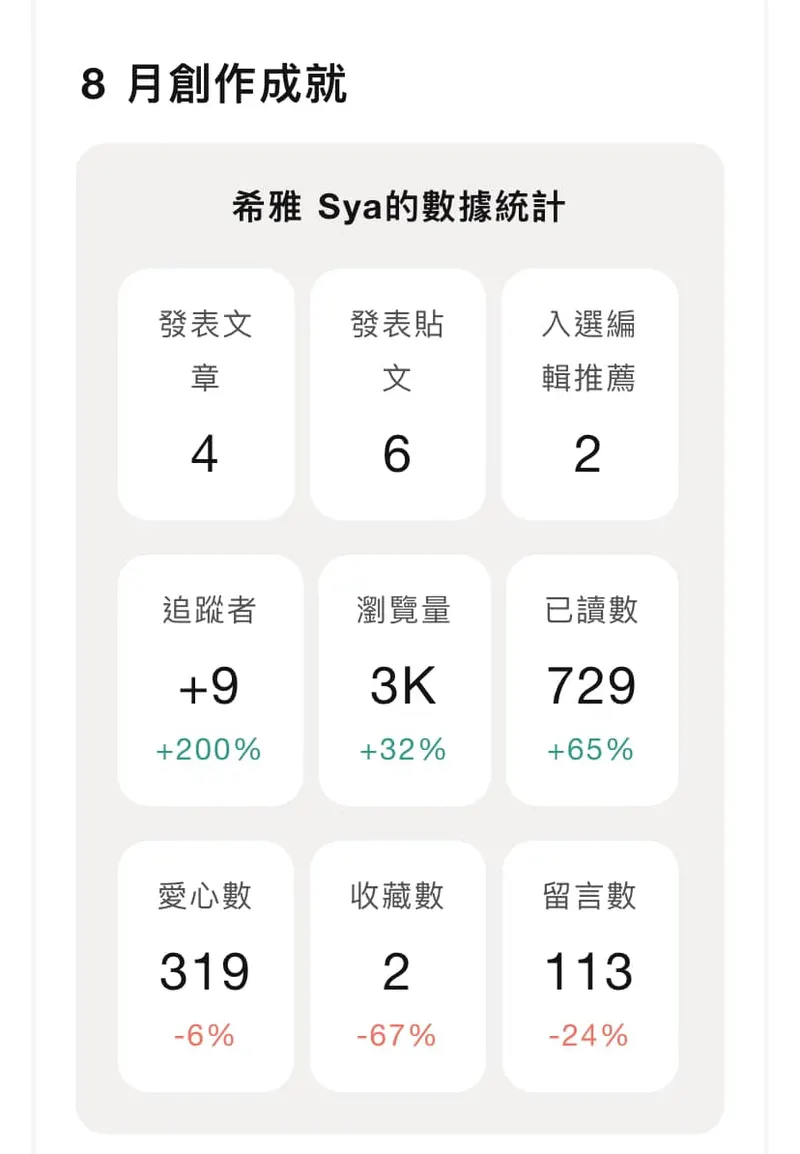Select the 發表文章 stat card
The width and height of the screenshot is (800, 1154).
tap(206, 394)
